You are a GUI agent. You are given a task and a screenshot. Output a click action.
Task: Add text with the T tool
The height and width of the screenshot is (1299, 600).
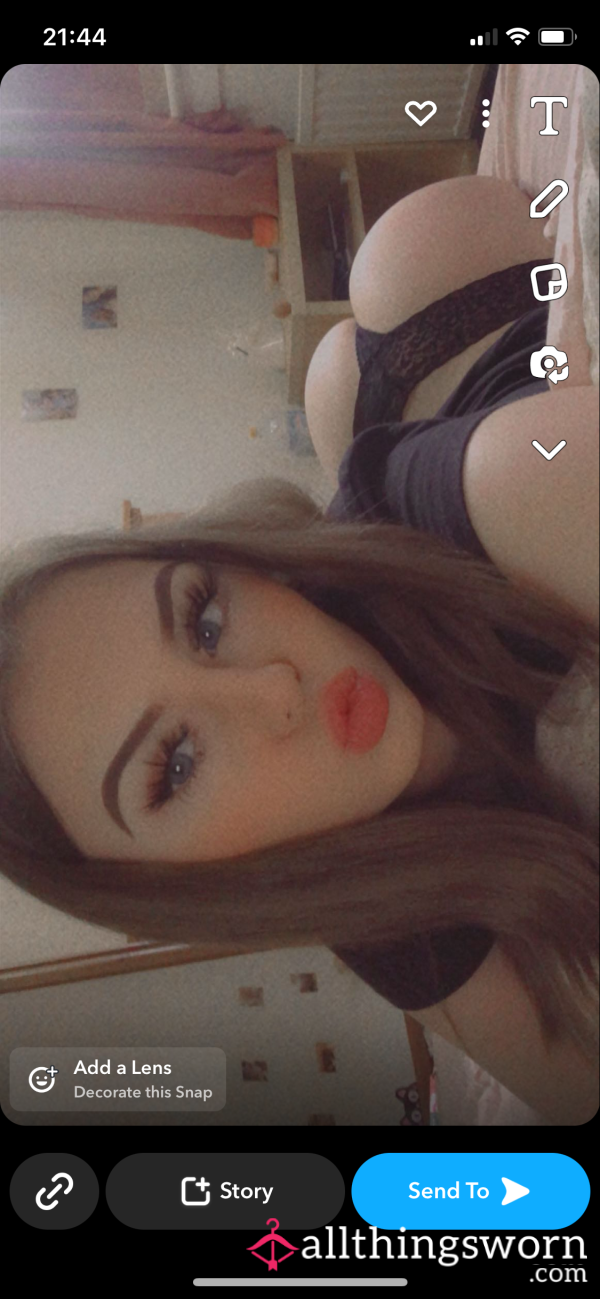click(x=549, y=116)
